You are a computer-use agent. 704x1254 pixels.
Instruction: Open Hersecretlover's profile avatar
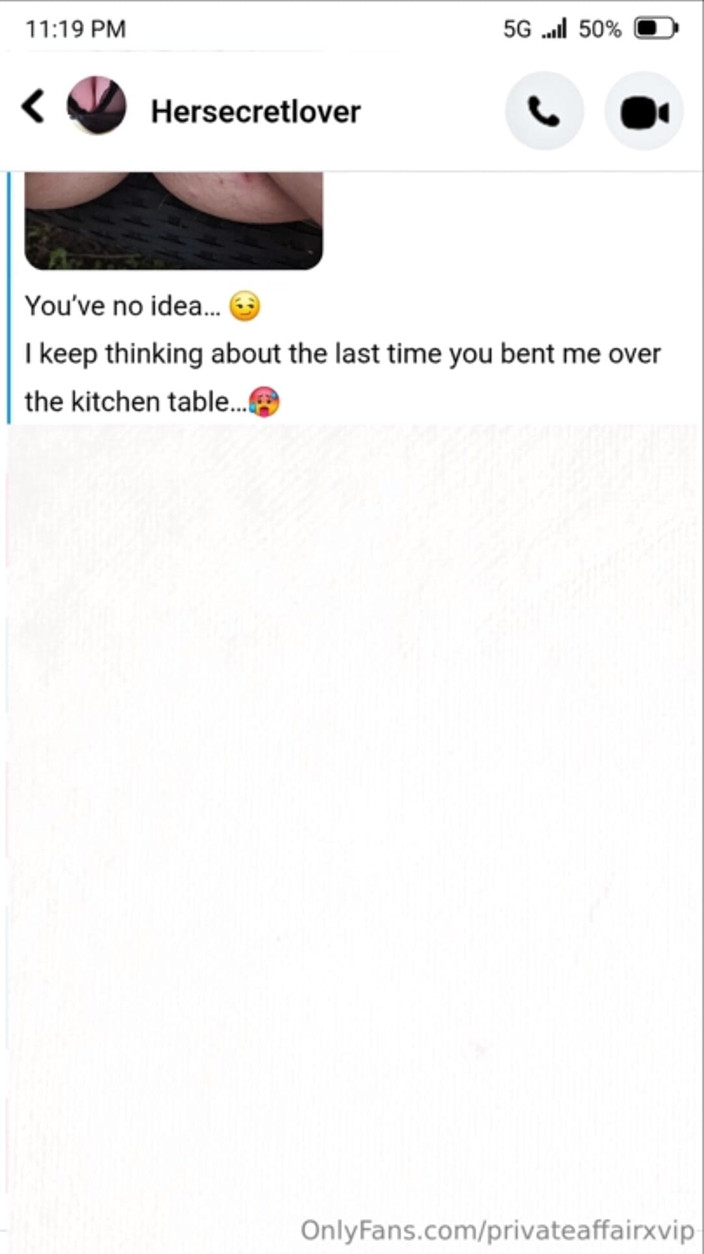pos(96,106)
